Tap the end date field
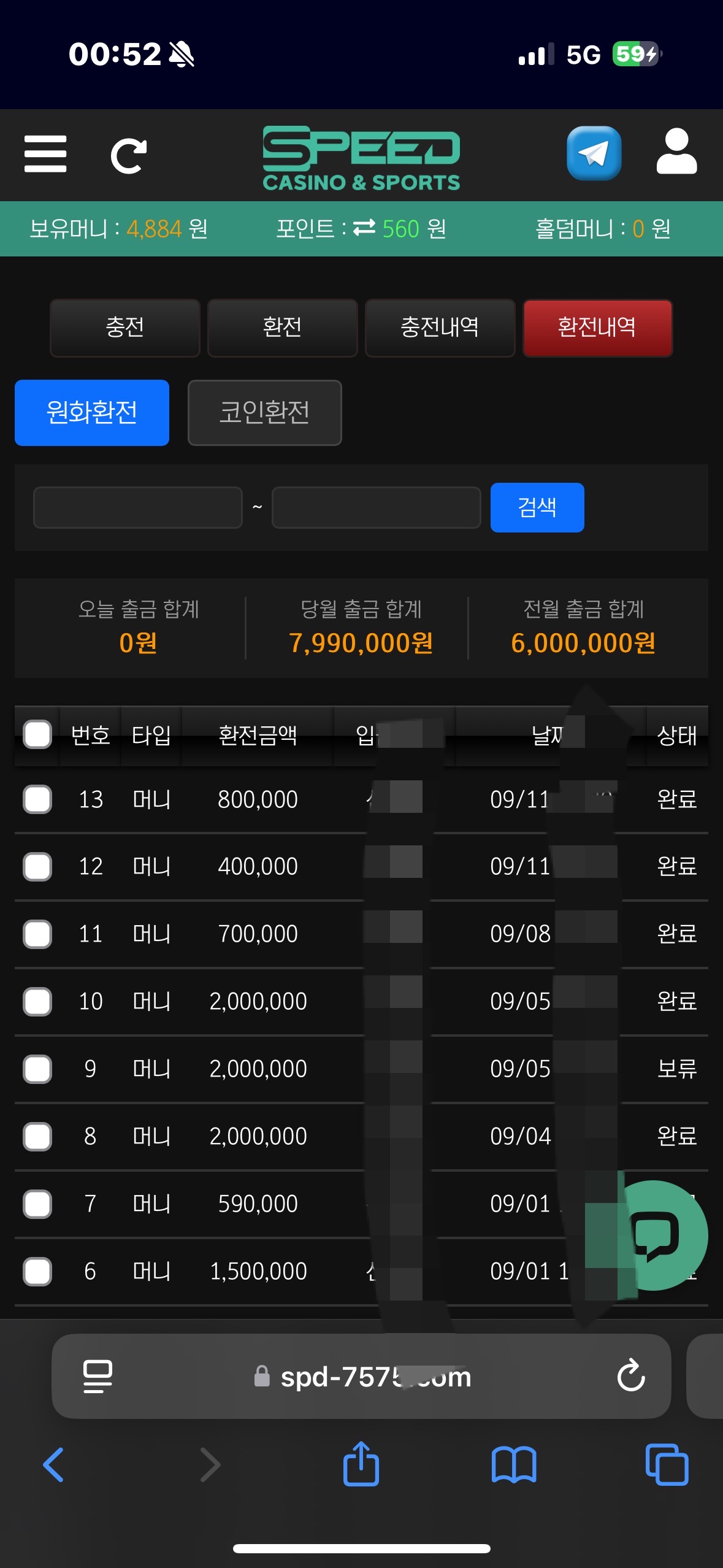Viewport: 723px width, 1568px height. pyautogui.click(x=376, y=507)
